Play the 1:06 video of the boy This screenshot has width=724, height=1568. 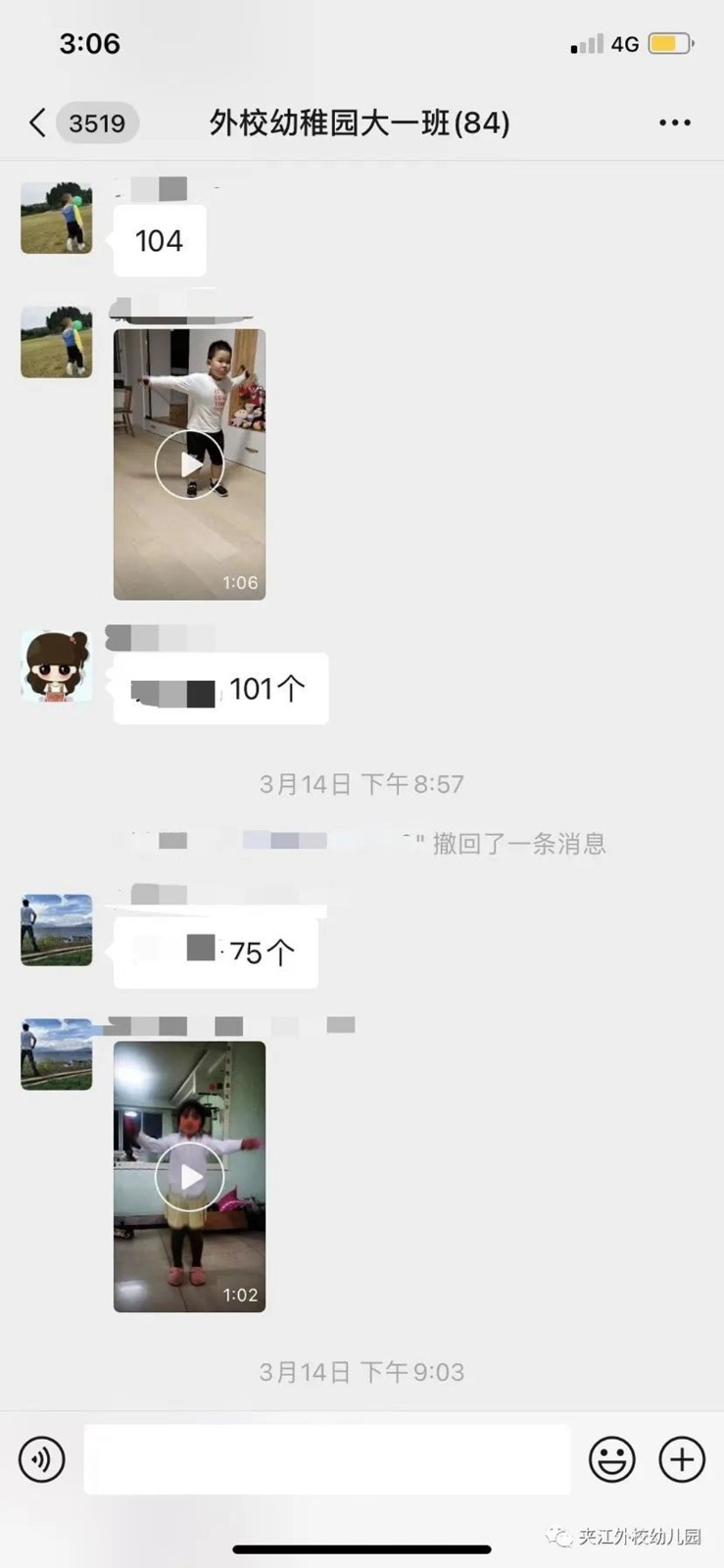pos(189,465)
